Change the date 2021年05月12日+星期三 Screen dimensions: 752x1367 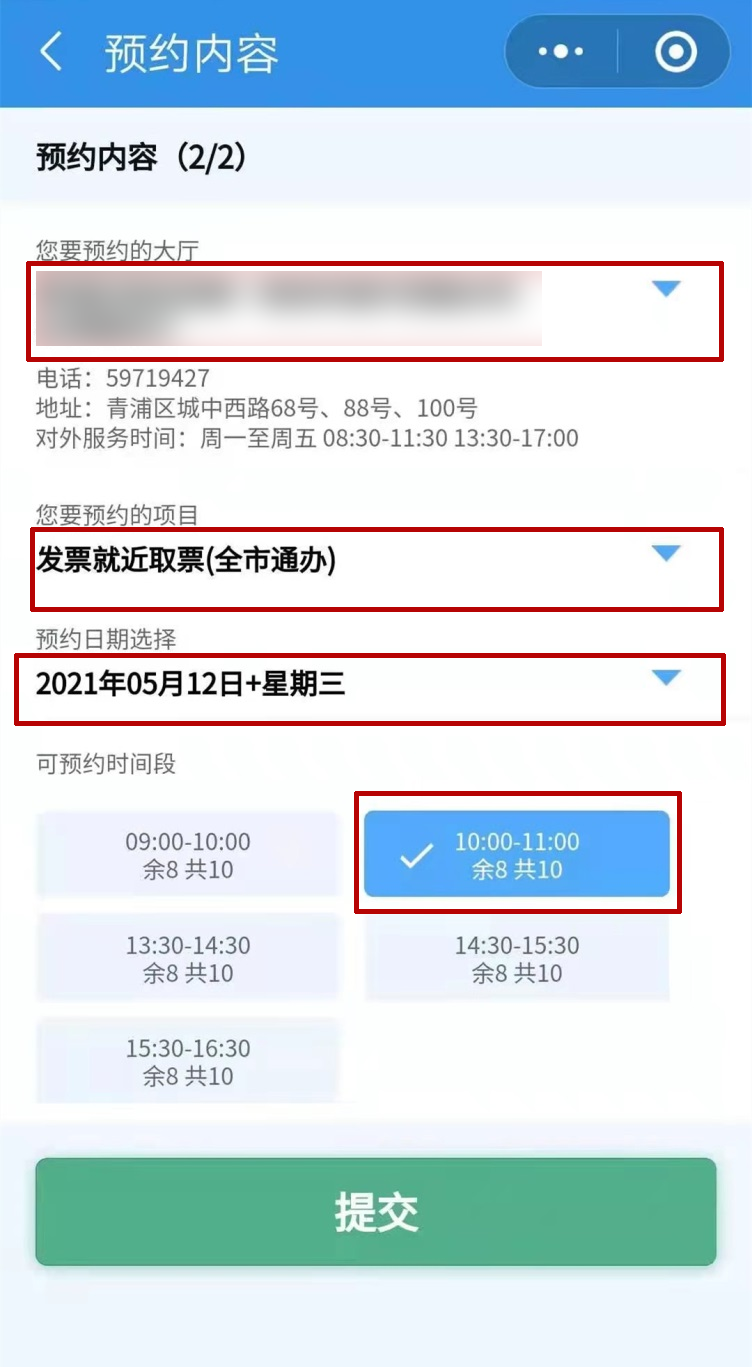tap(370, 688)
